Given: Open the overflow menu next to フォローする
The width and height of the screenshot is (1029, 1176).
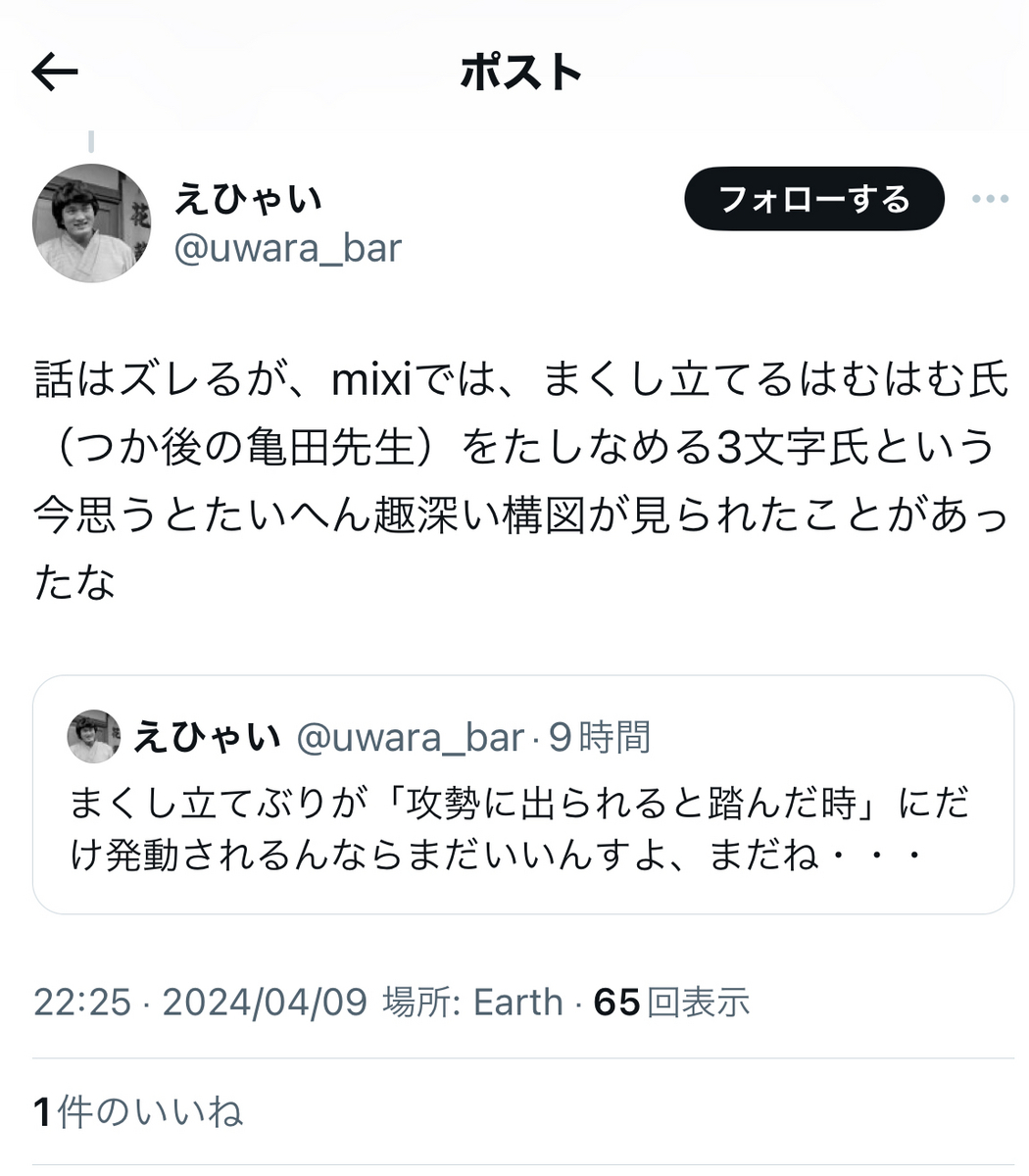Looking at the screenshot, I should click(x=990, y=199).
